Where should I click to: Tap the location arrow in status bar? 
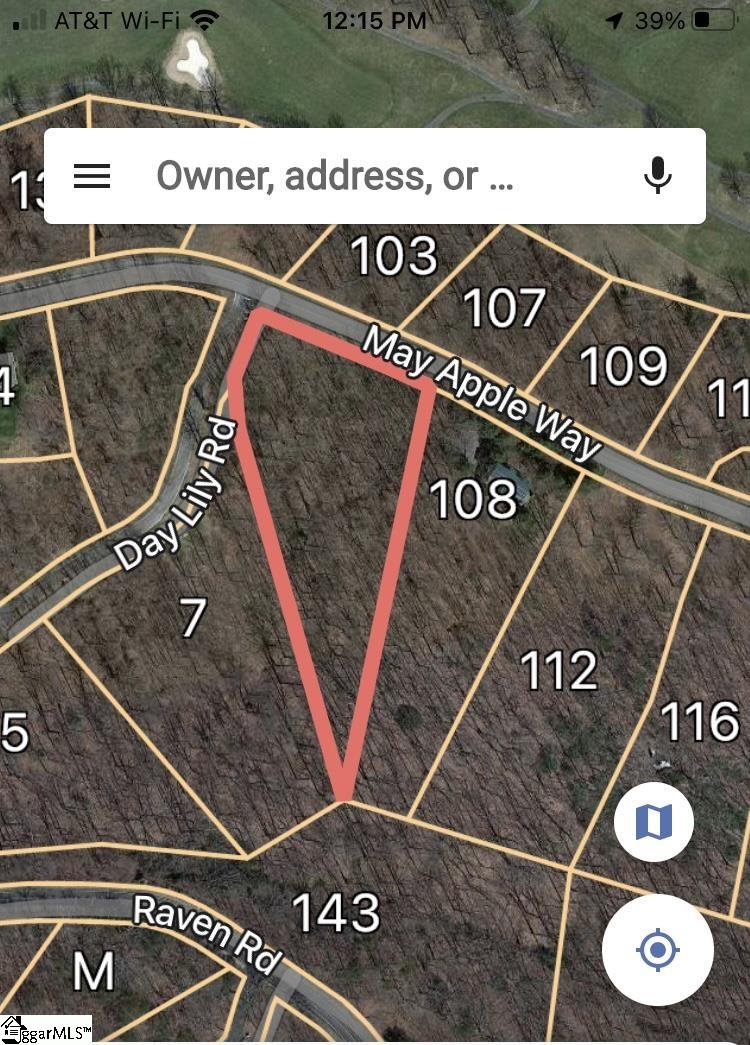pos(613,17)
